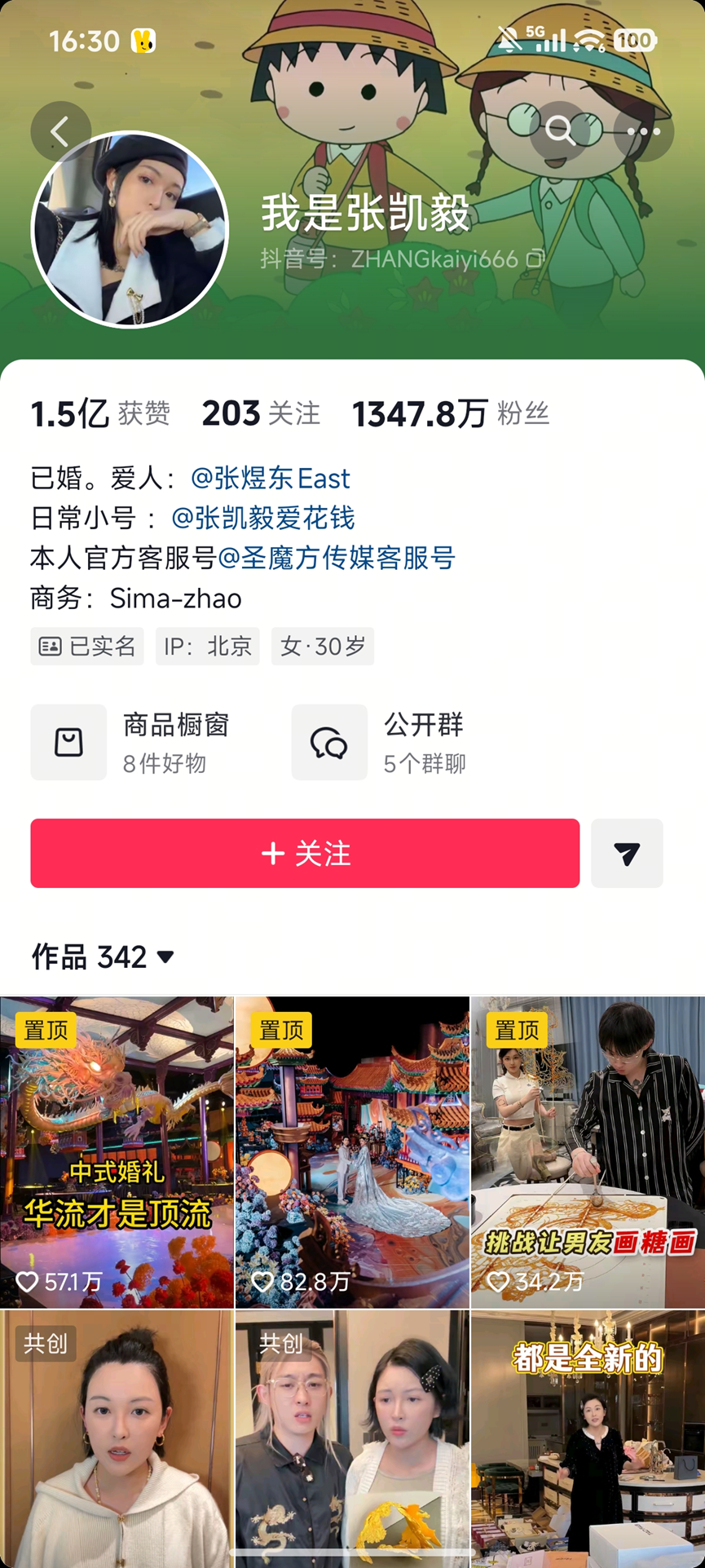Copy the Douyin ID ZHANGkaiyi666
This screenshot has width=705, height=1568.
point(535,259)
